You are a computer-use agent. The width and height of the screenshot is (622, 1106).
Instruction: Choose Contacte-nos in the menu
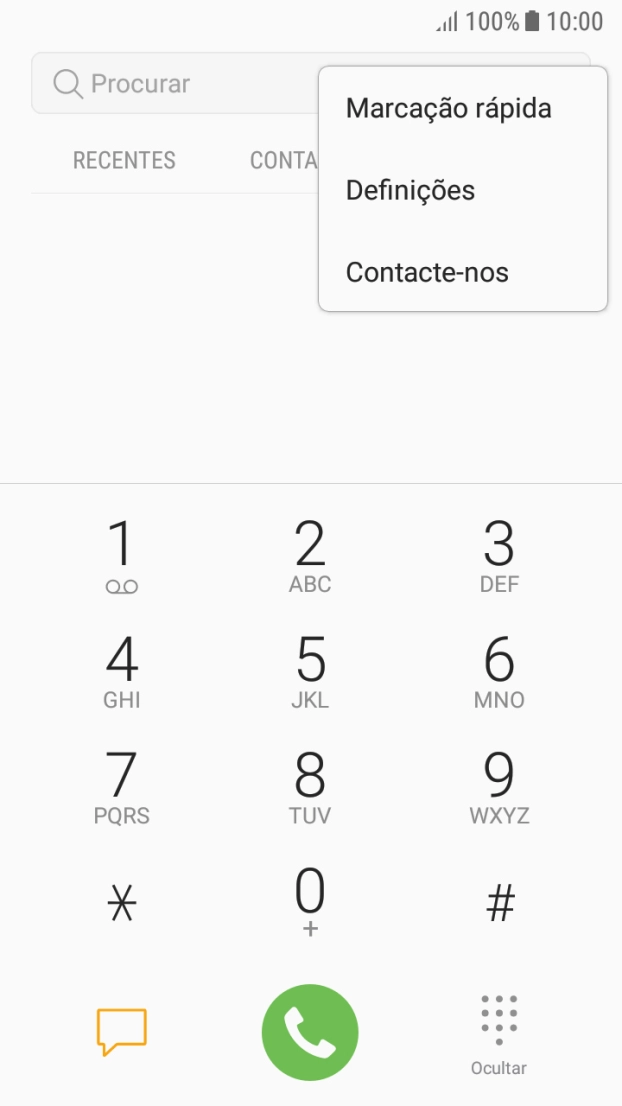click(x=427, y=272)
